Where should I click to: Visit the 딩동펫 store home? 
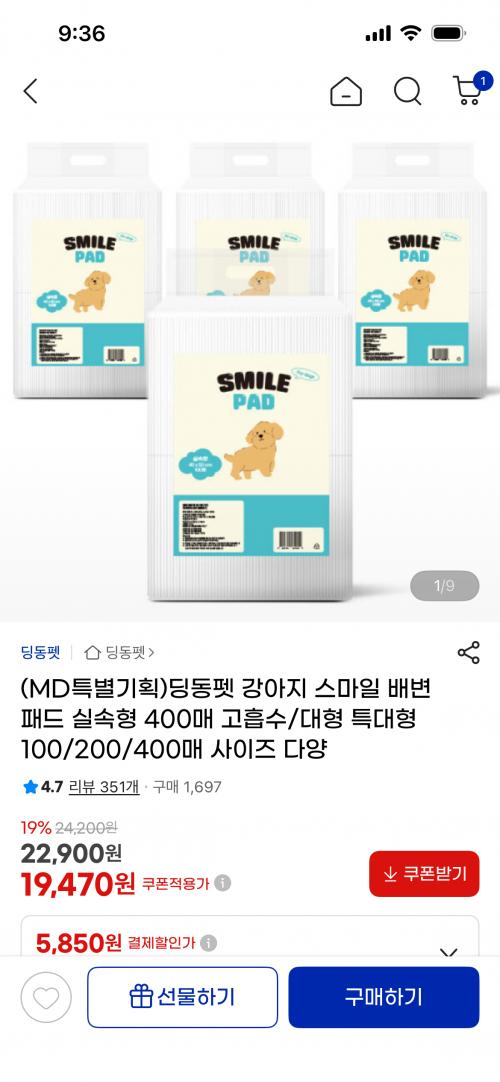tap(119, 652)
